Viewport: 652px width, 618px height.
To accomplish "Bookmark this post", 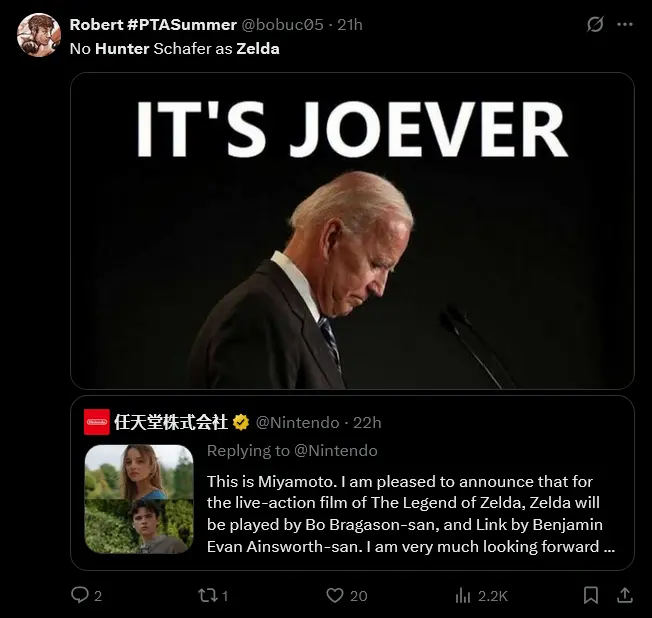I will [591, 595].
